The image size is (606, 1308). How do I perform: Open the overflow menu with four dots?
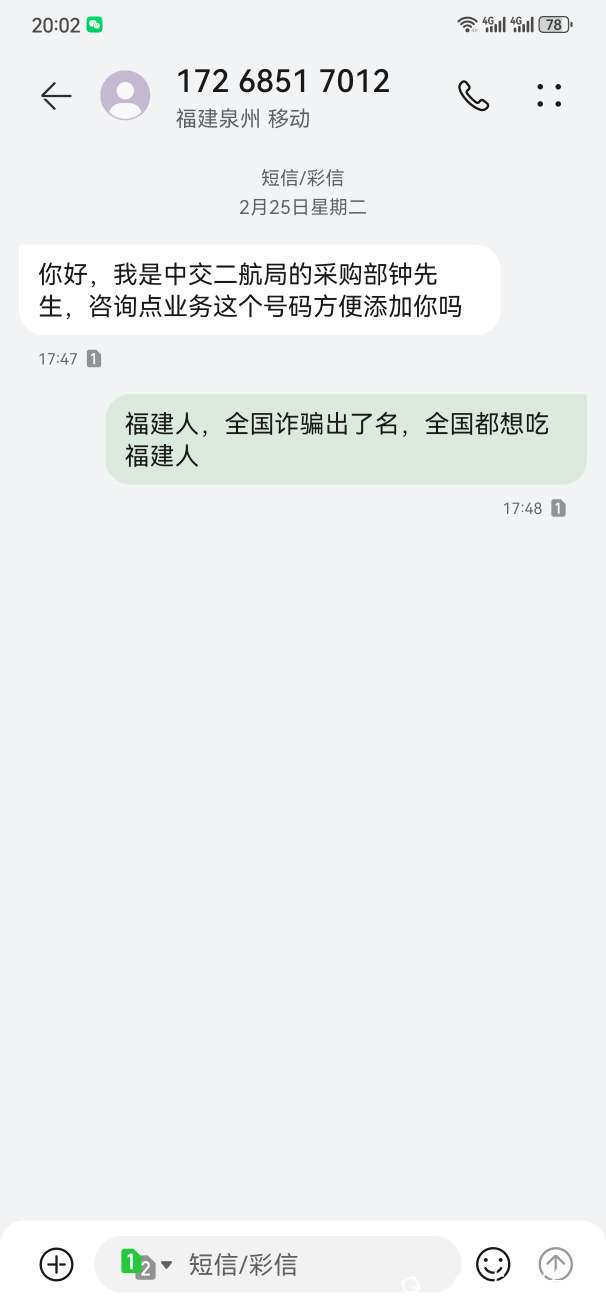(549, 96)
